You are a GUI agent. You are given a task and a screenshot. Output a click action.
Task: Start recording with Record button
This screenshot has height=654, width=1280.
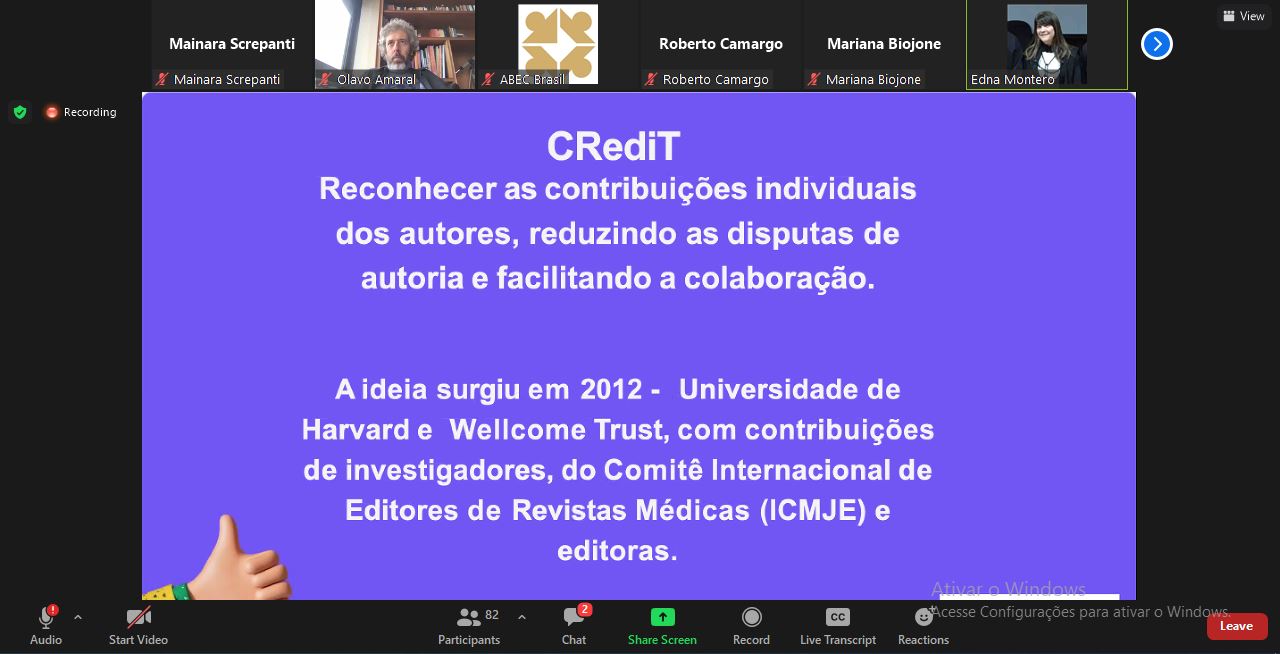[751, 626]
